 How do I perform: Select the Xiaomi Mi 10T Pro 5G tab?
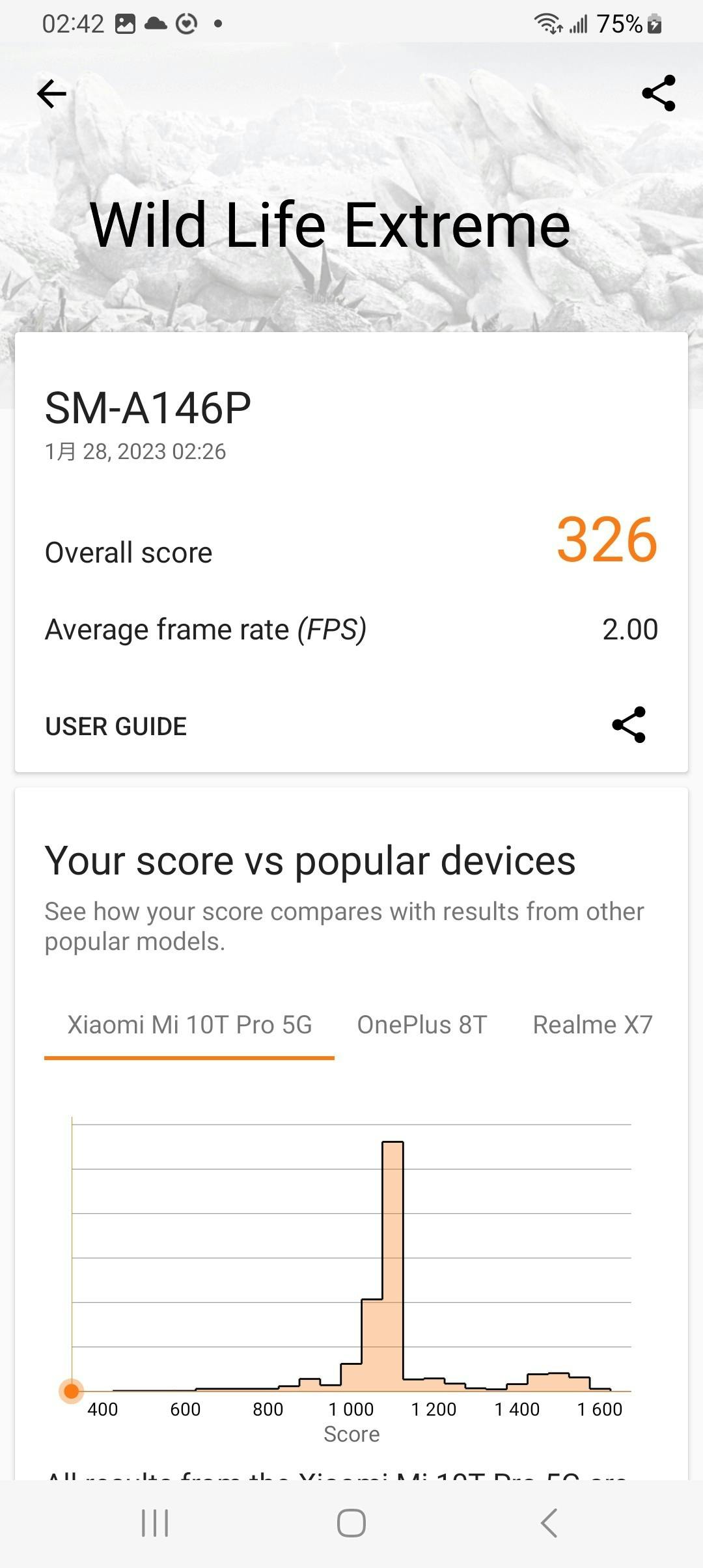189,1025
